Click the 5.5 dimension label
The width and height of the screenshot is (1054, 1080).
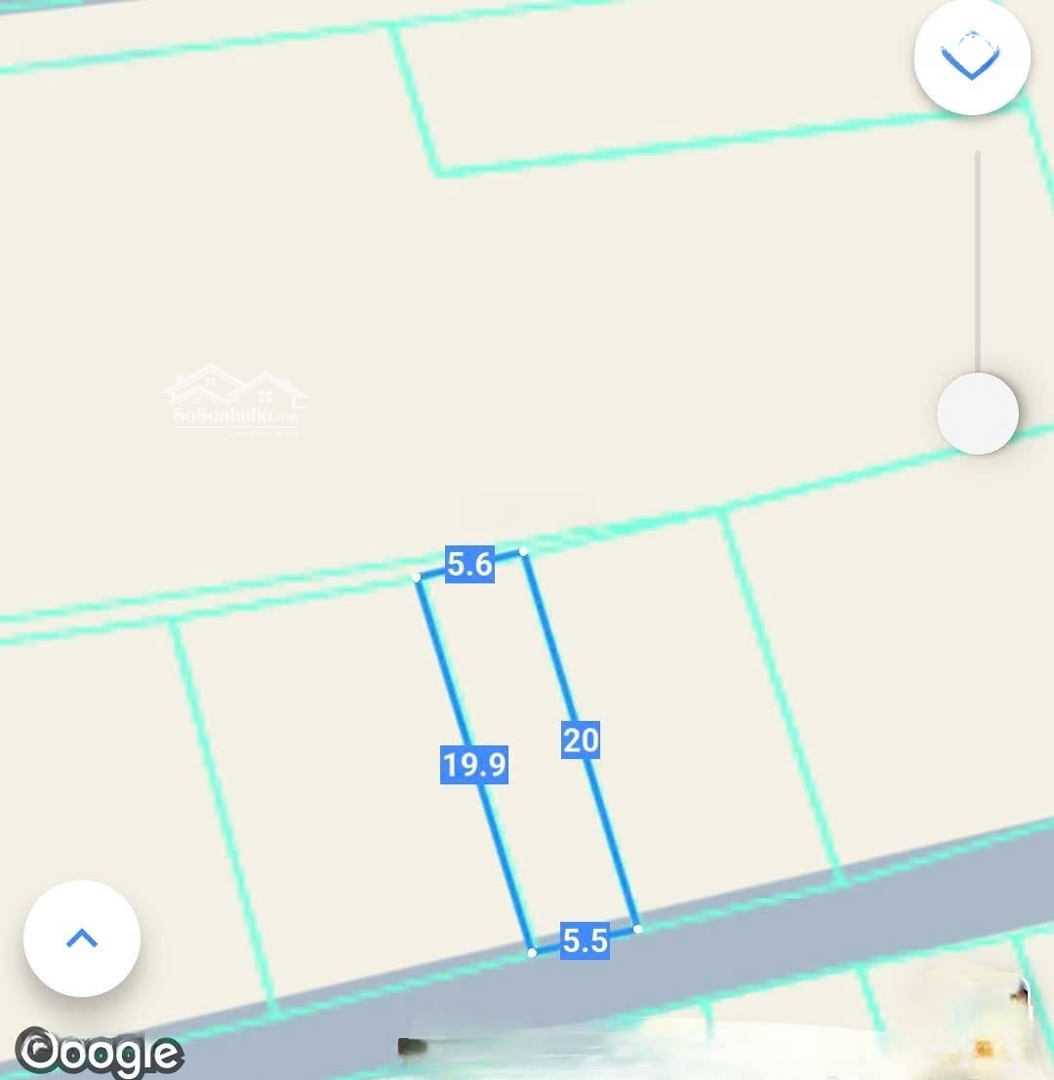tap(584, 941)
